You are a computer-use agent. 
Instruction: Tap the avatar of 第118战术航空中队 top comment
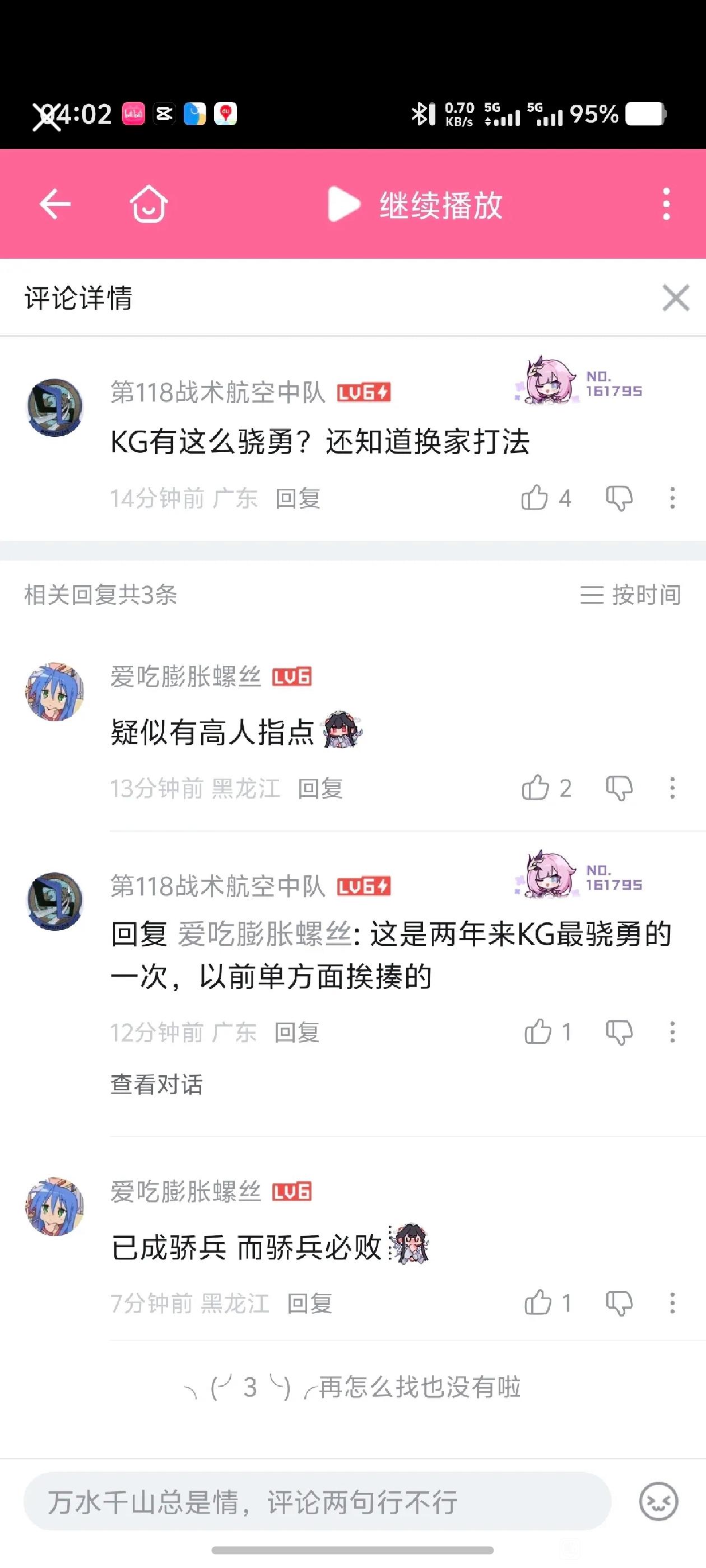click(55, 407)
